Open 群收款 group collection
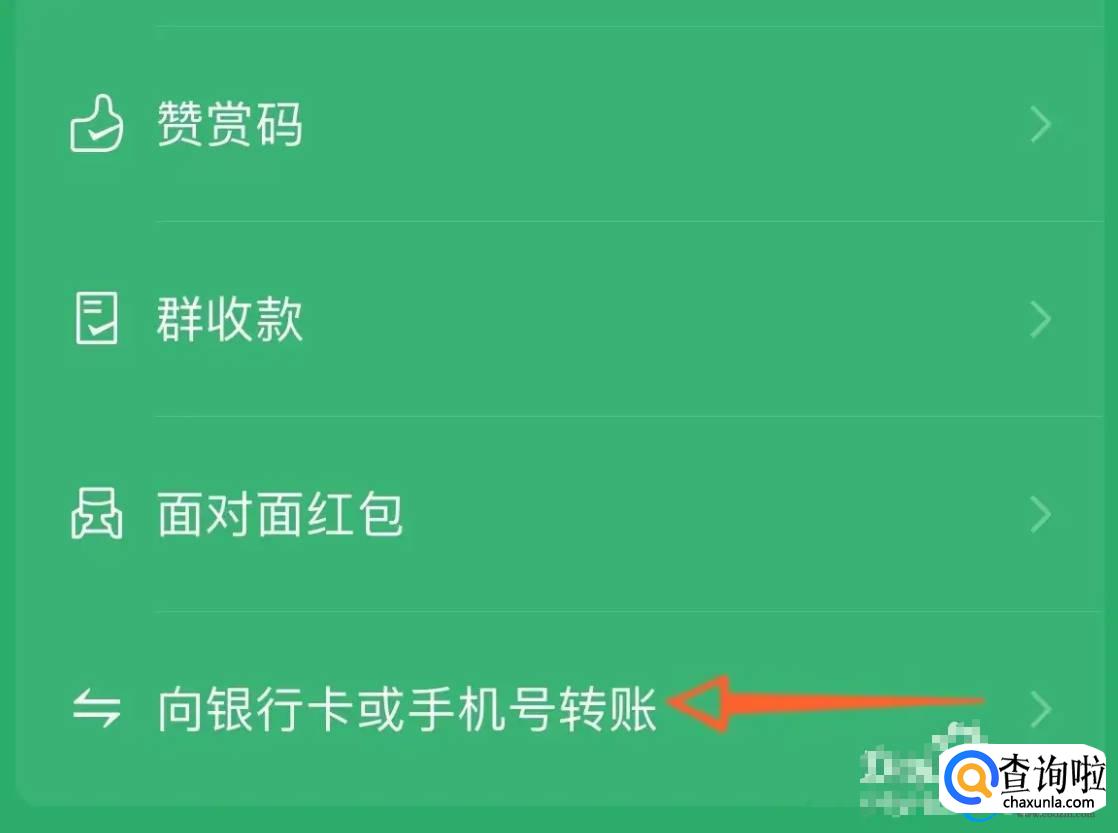The width and height of the screenshot is (1118, 833). tap(230, 321)
